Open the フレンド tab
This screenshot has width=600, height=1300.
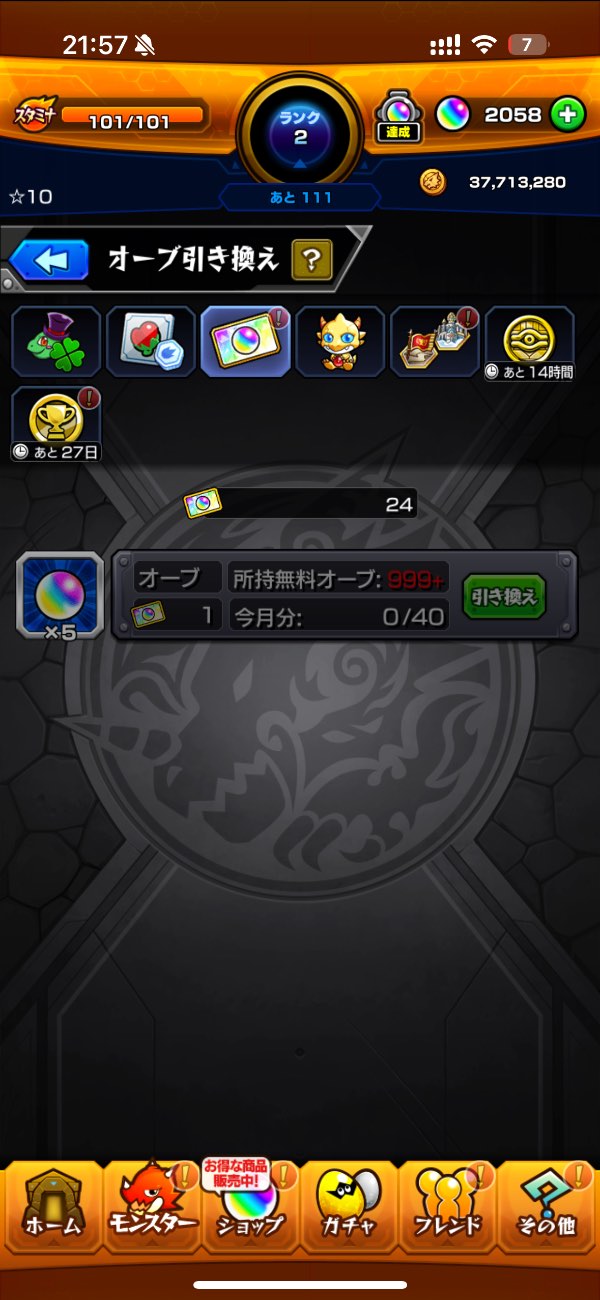point(447,1205)
